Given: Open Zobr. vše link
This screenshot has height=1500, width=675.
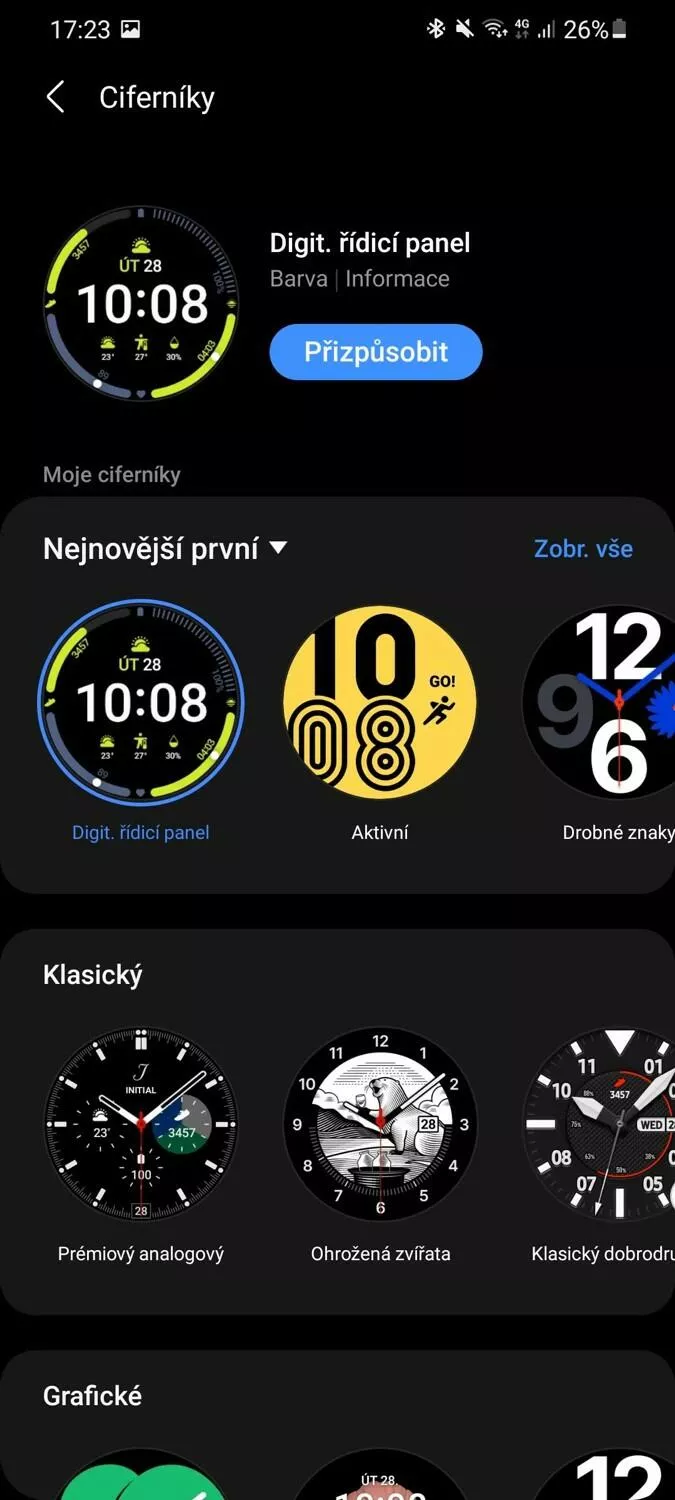Looking at the screenshot, I should [x=583, y=548].
